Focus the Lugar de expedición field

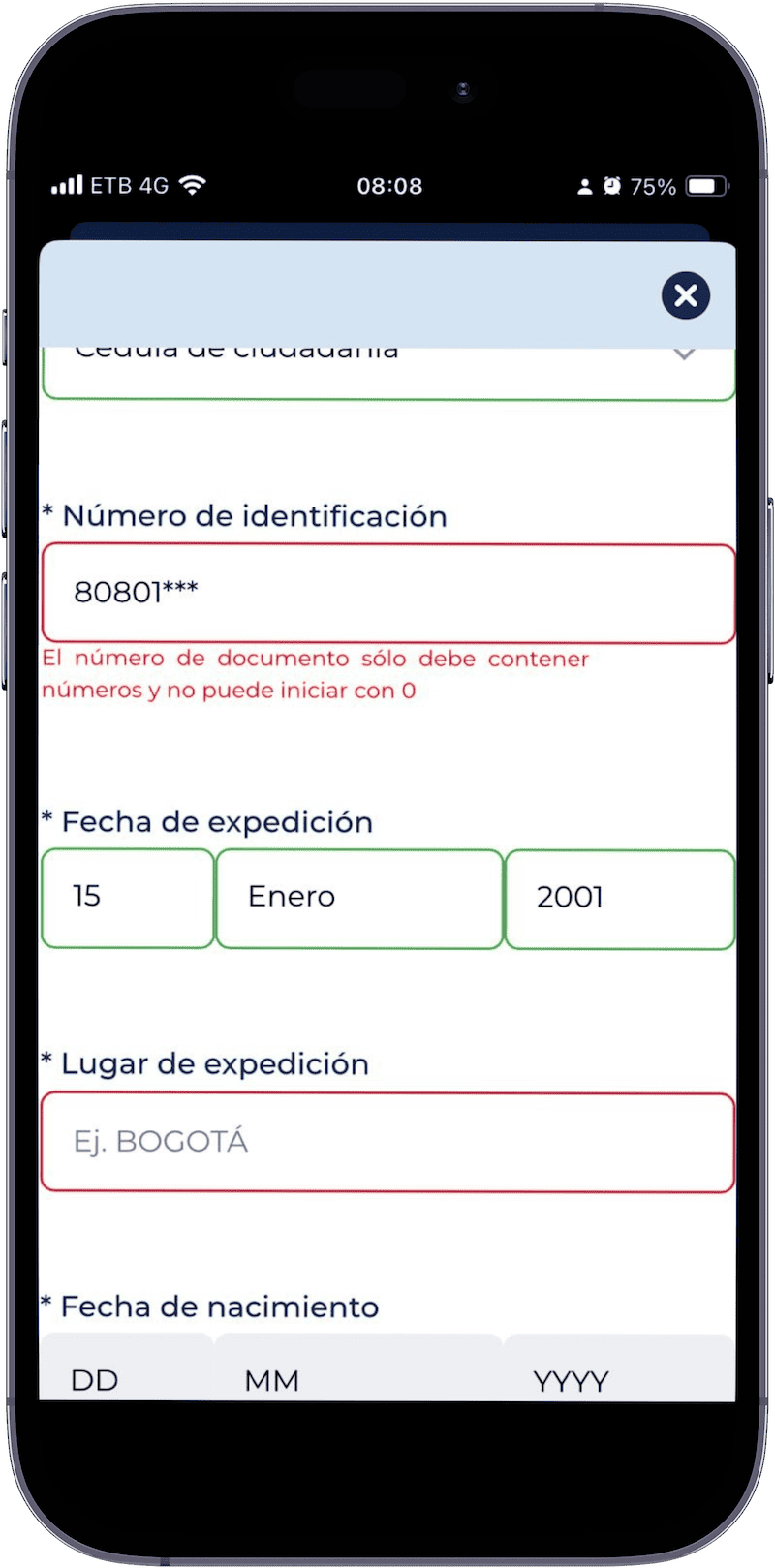coord(387,1142)
